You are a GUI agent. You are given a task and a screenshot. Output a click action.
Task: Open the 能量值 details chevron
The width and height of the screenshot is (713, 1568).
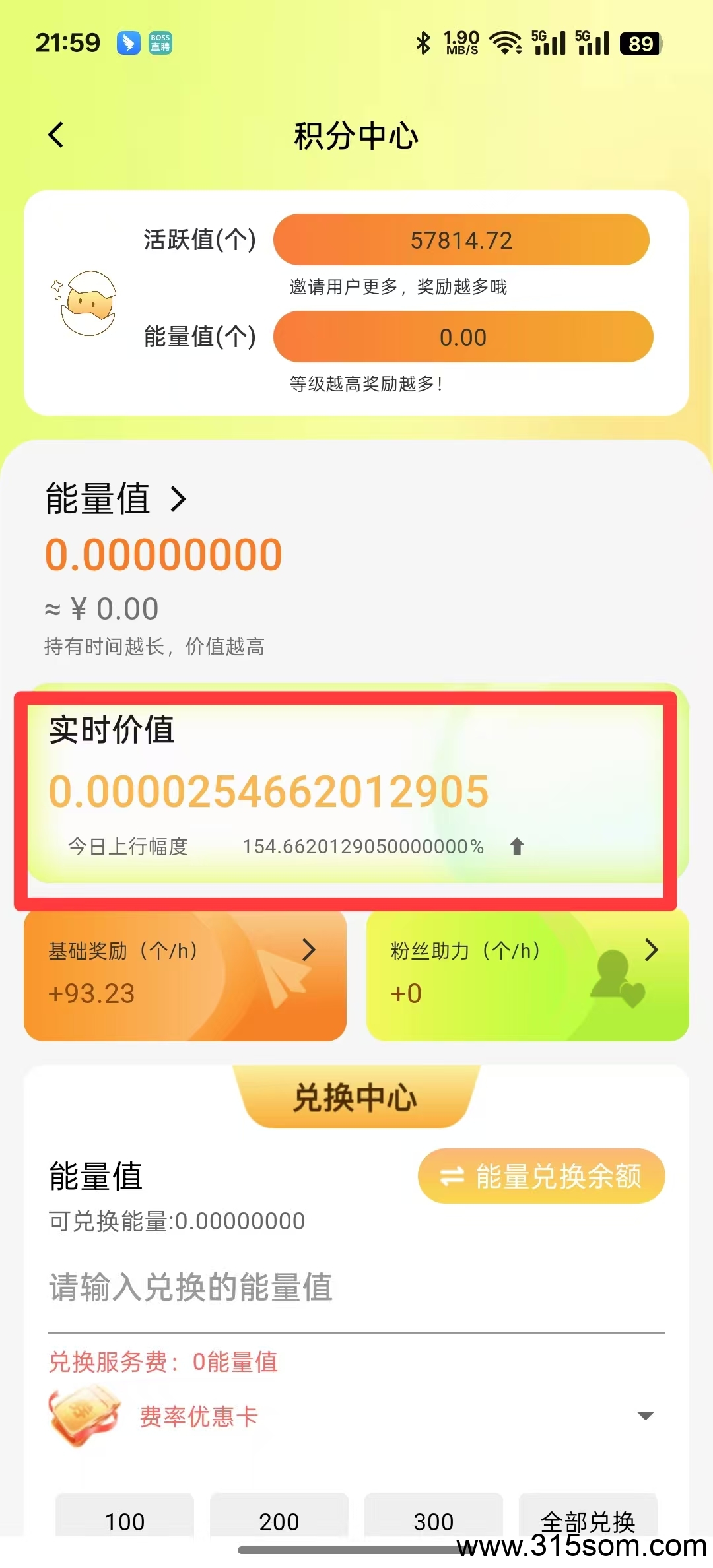pyautogui.click(x=178, y=499)
